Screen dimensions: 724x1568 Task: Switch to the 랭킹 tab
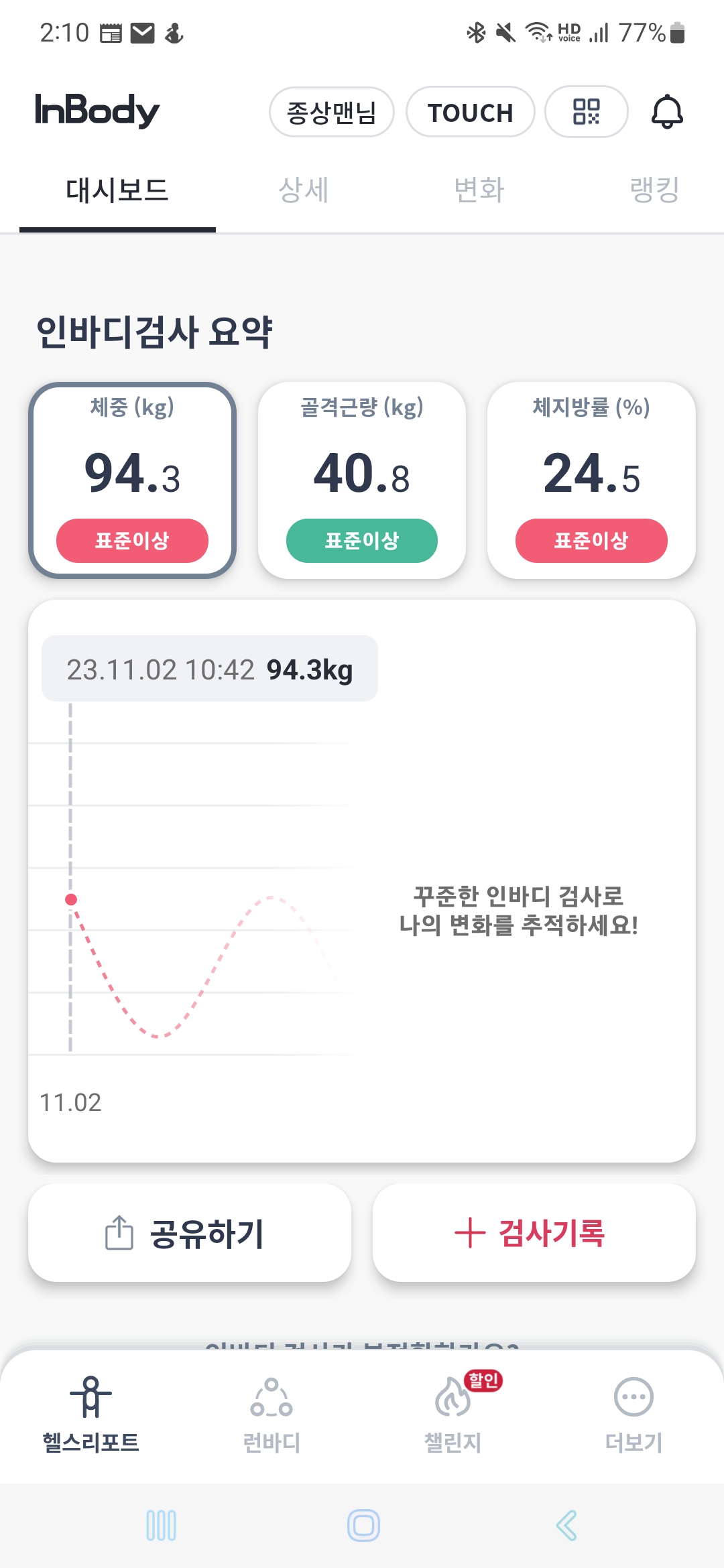pos(654,190)
